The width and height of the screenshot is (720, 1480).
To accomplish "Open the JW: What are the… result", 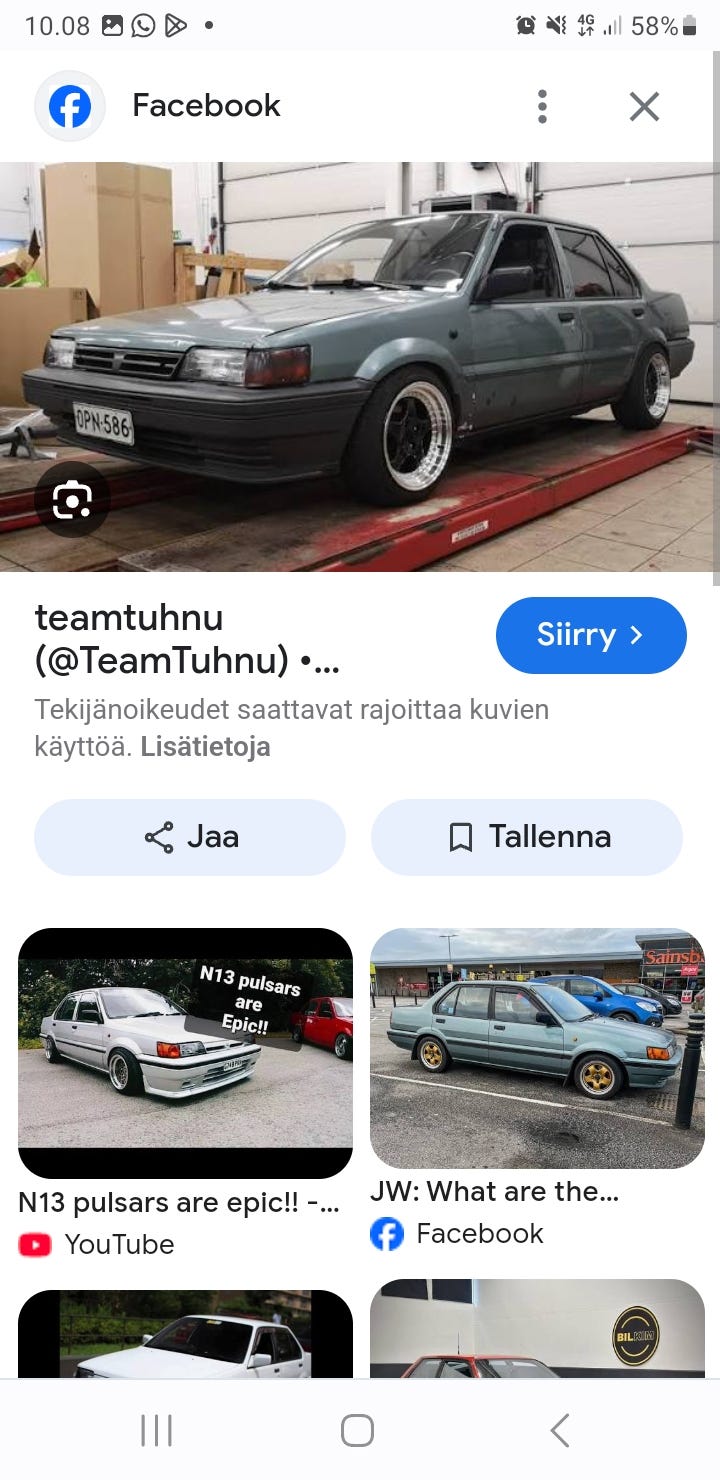I will (x=537, y=1048).
